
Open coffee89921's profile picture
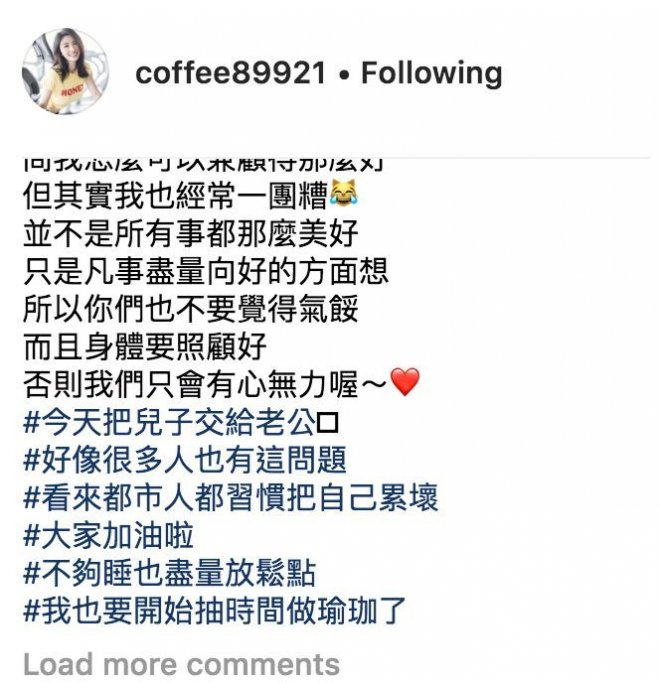[x=65, y=72]
